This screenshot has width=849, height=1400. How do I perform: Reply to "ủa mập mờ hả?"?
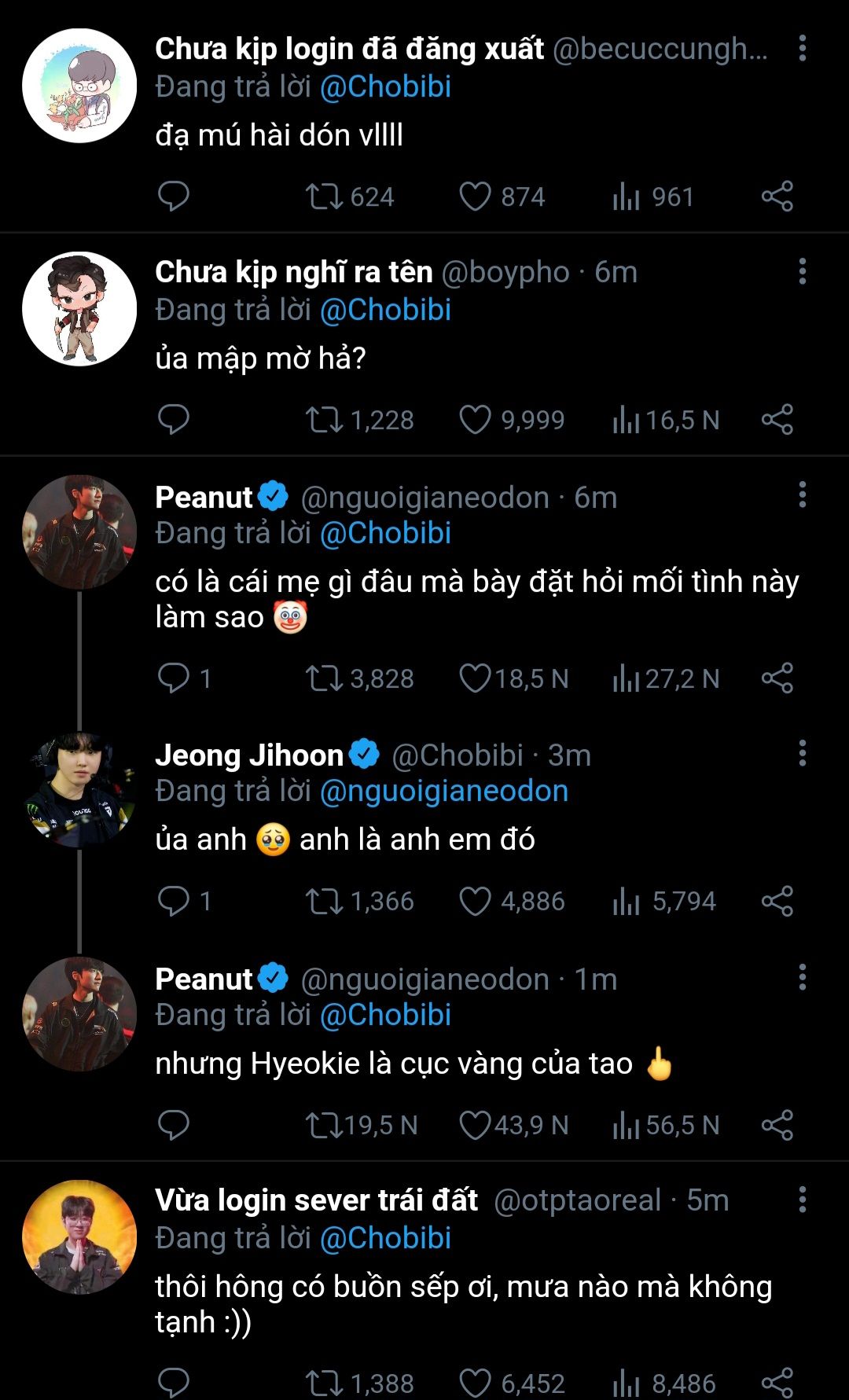(173, 420)
